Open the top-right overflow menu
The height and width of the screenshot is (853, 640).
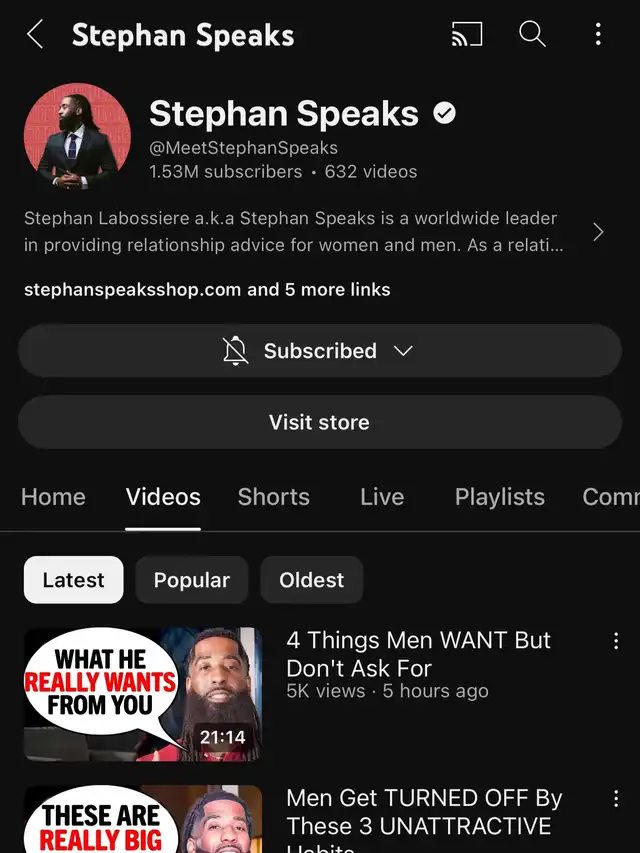click(x=598, y=35)
